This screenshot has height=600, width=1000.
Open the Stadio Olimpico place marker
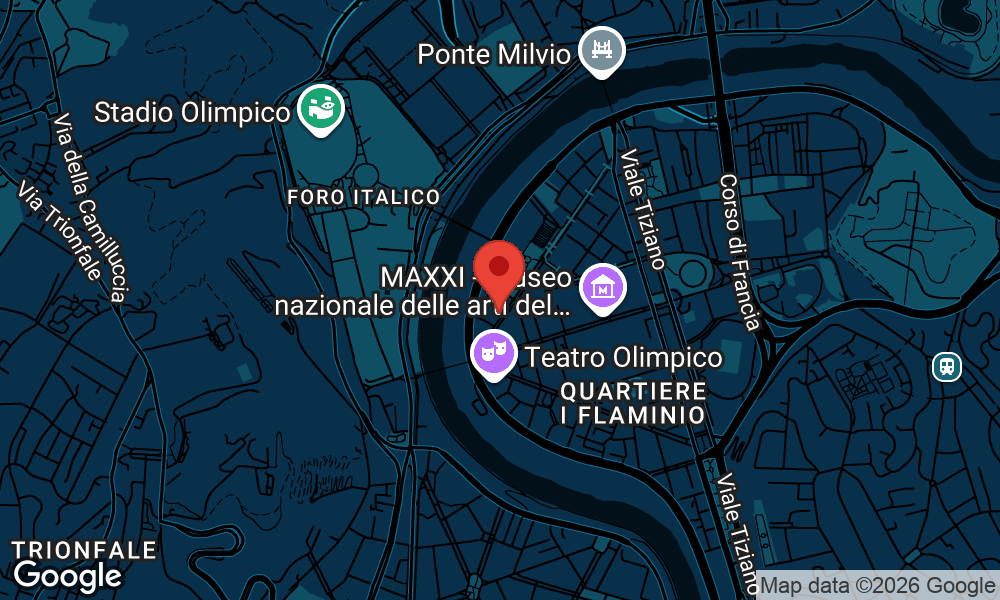321,109
